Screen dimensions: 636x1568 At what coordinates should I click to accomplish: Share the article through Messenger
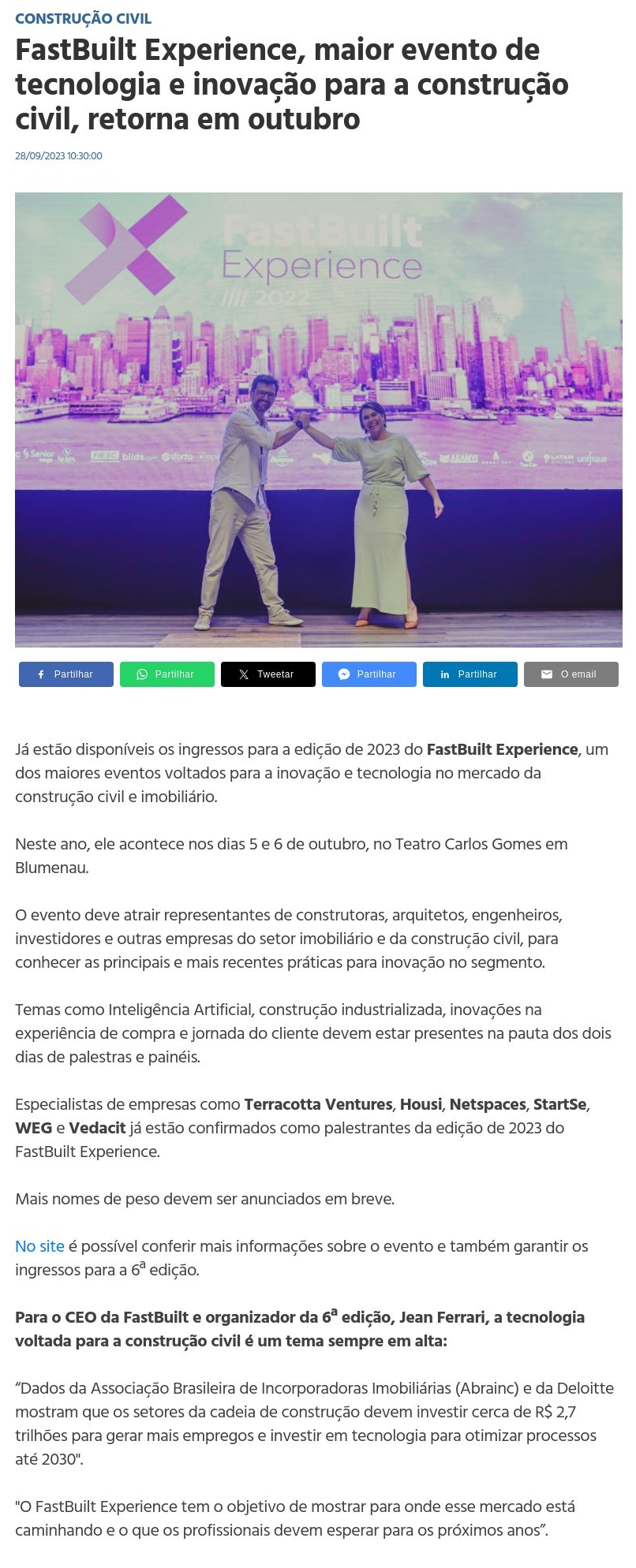pos(369,674)
